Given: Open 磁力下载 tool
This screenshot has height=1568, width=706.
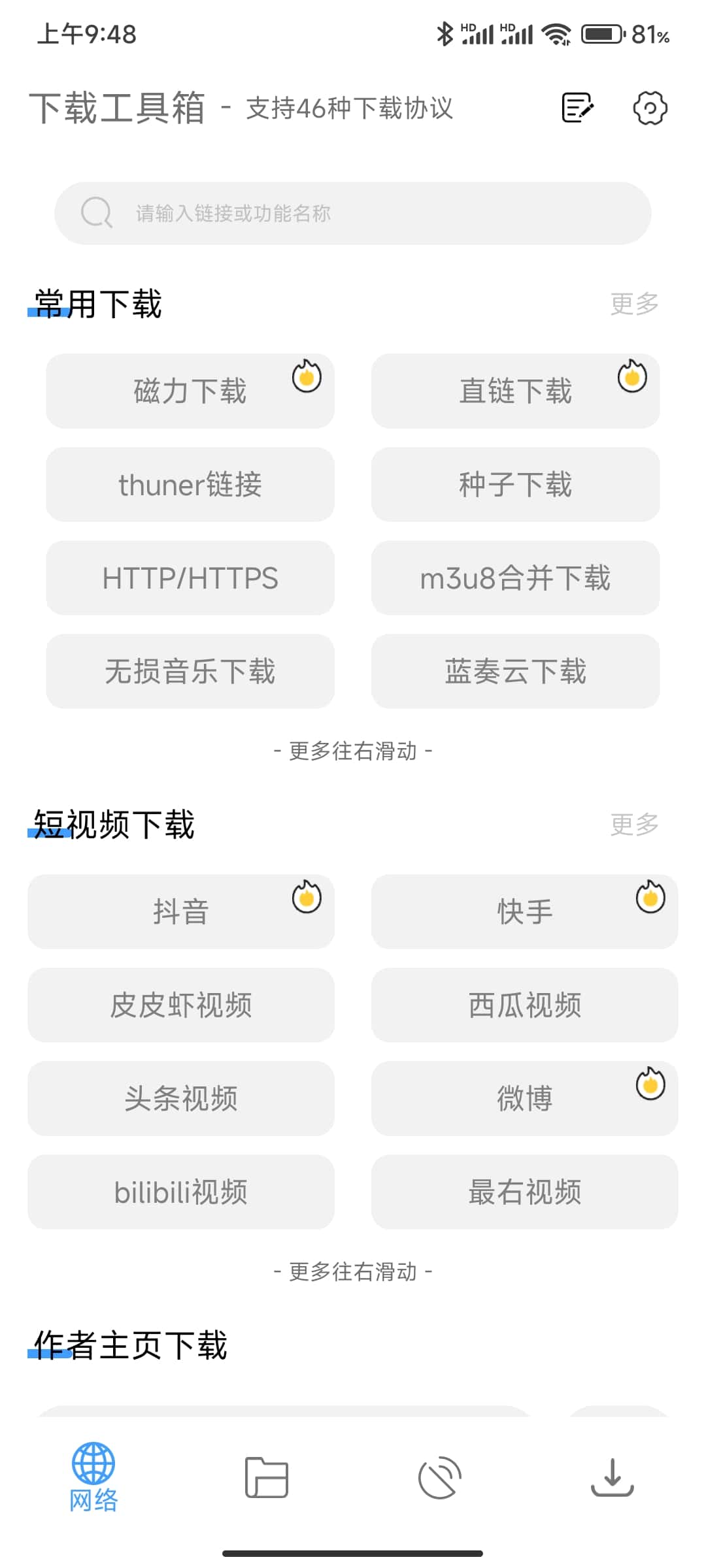Looking at the screenshot, I should 190,391.
